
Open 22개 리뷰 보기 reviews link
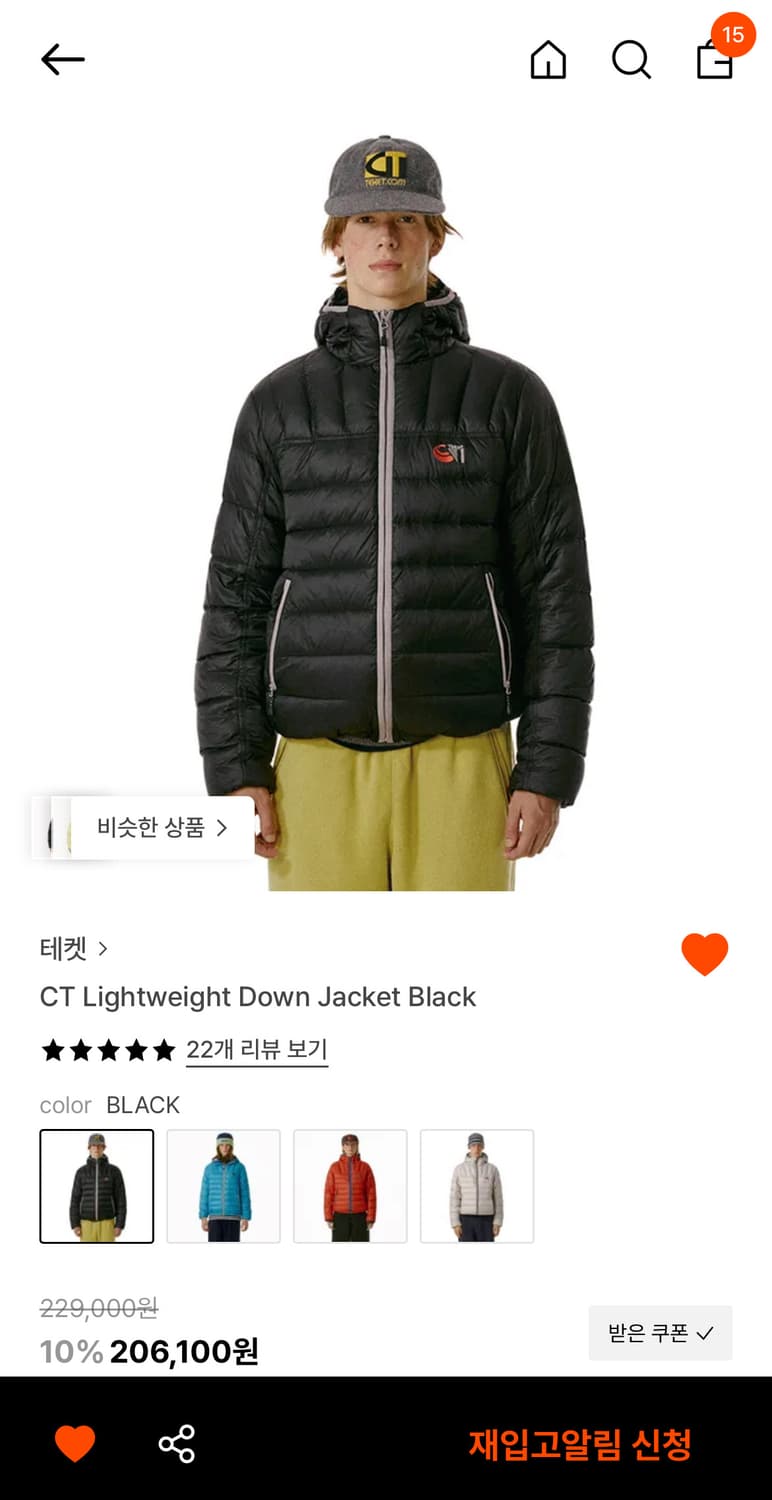[x=257, y=1050]
